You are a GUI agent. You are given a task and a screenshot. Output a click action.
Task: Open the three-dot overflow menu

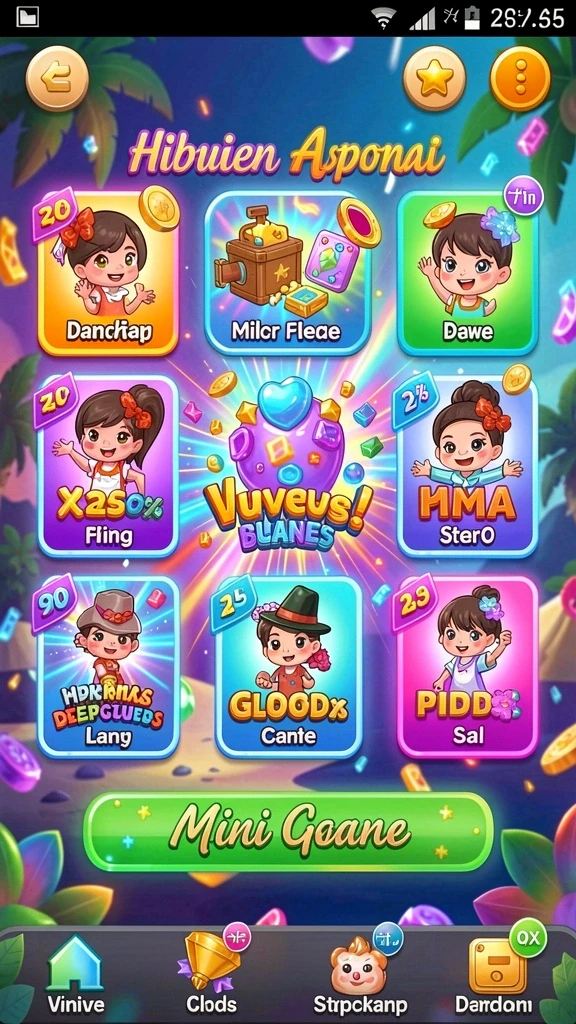coord(520,79)
